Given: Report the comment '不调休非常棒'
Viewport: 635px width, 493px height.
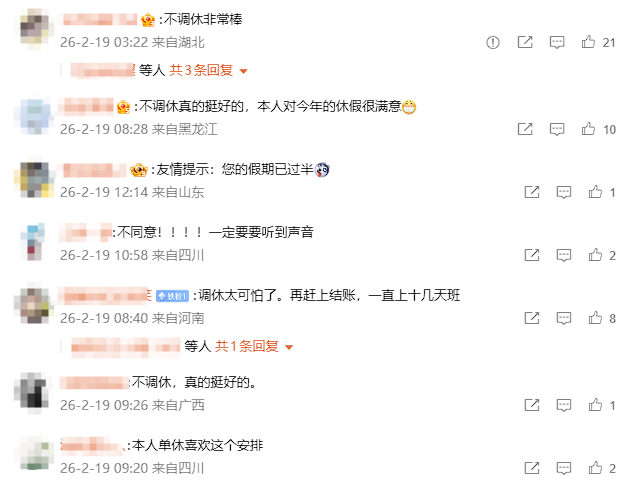Looking at the screenshot, I should (492, 42).
